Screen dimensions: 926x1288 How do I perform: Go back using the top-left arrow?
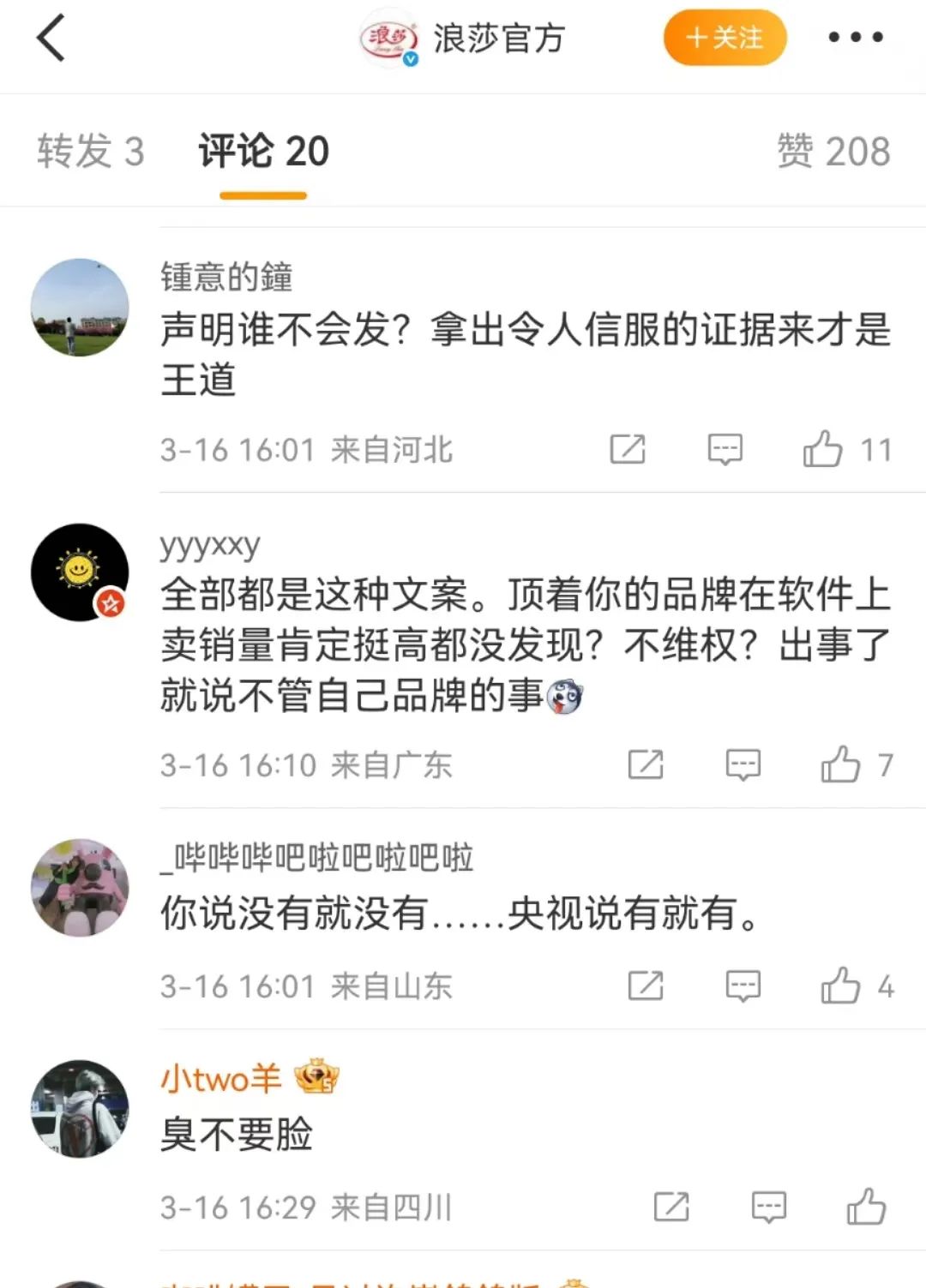[x=51, y=39]
